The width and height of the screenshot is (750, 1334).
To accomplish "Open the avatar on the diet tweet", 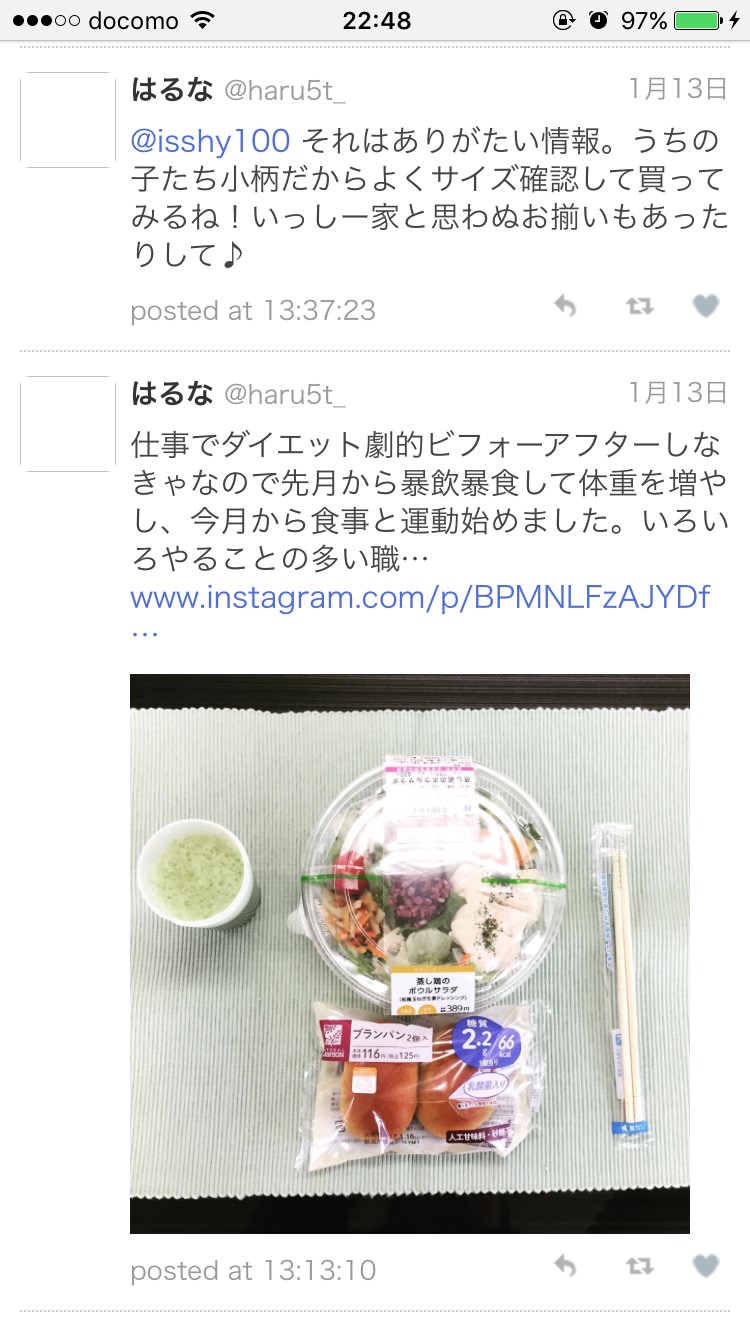I will pos(68,424).
